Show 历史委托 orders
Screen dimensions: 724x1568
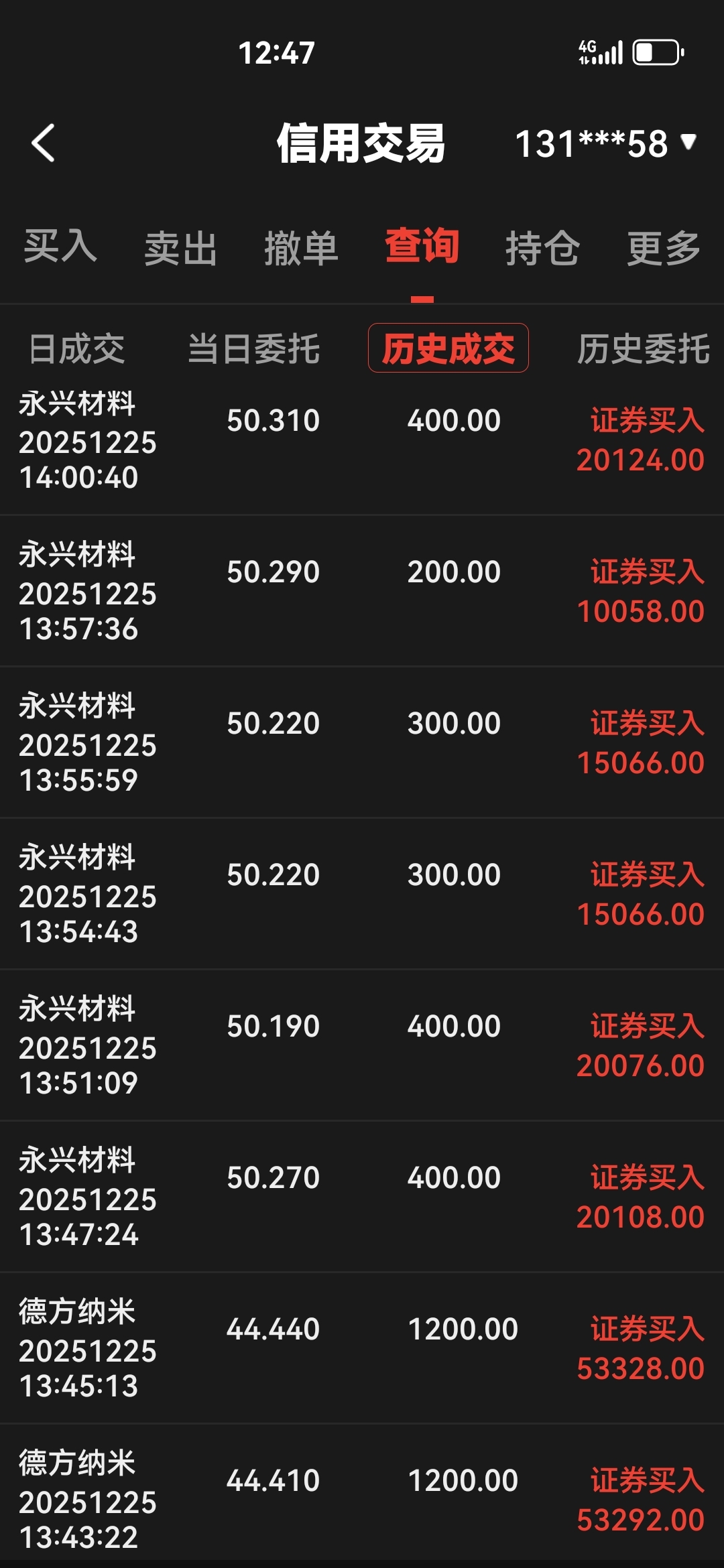click(x=643, y=349)
